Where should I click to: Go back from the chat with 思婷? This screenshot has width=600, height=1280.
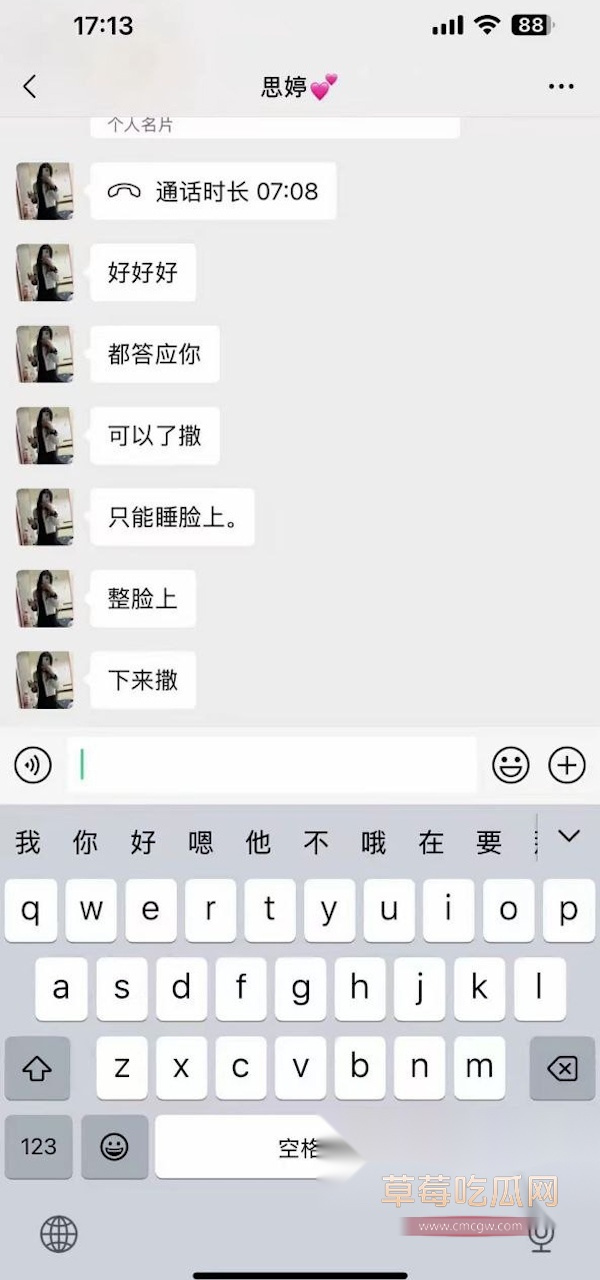30,87
